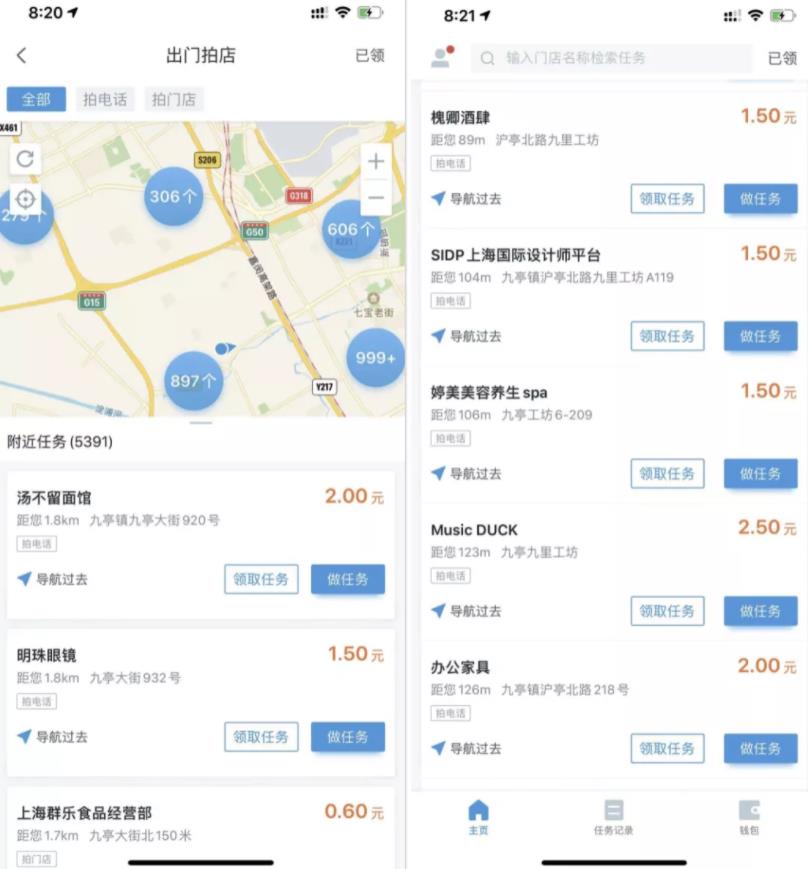808x869 pixels.
Task: Switch to the 拍门店 filter
Action: coord(174,99)
